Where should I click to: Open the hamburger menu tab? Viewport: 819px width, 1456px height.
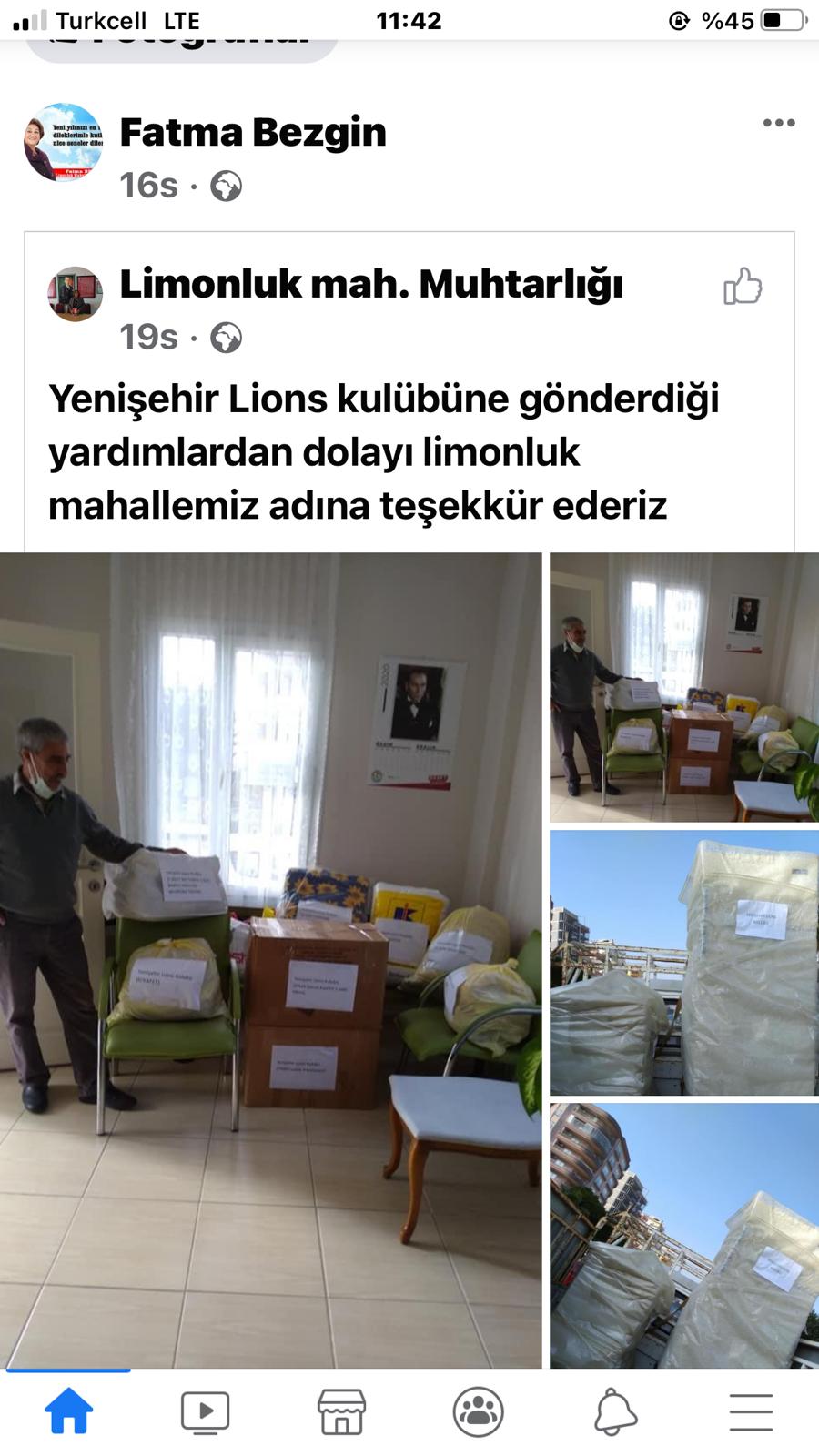point(752,1412)
